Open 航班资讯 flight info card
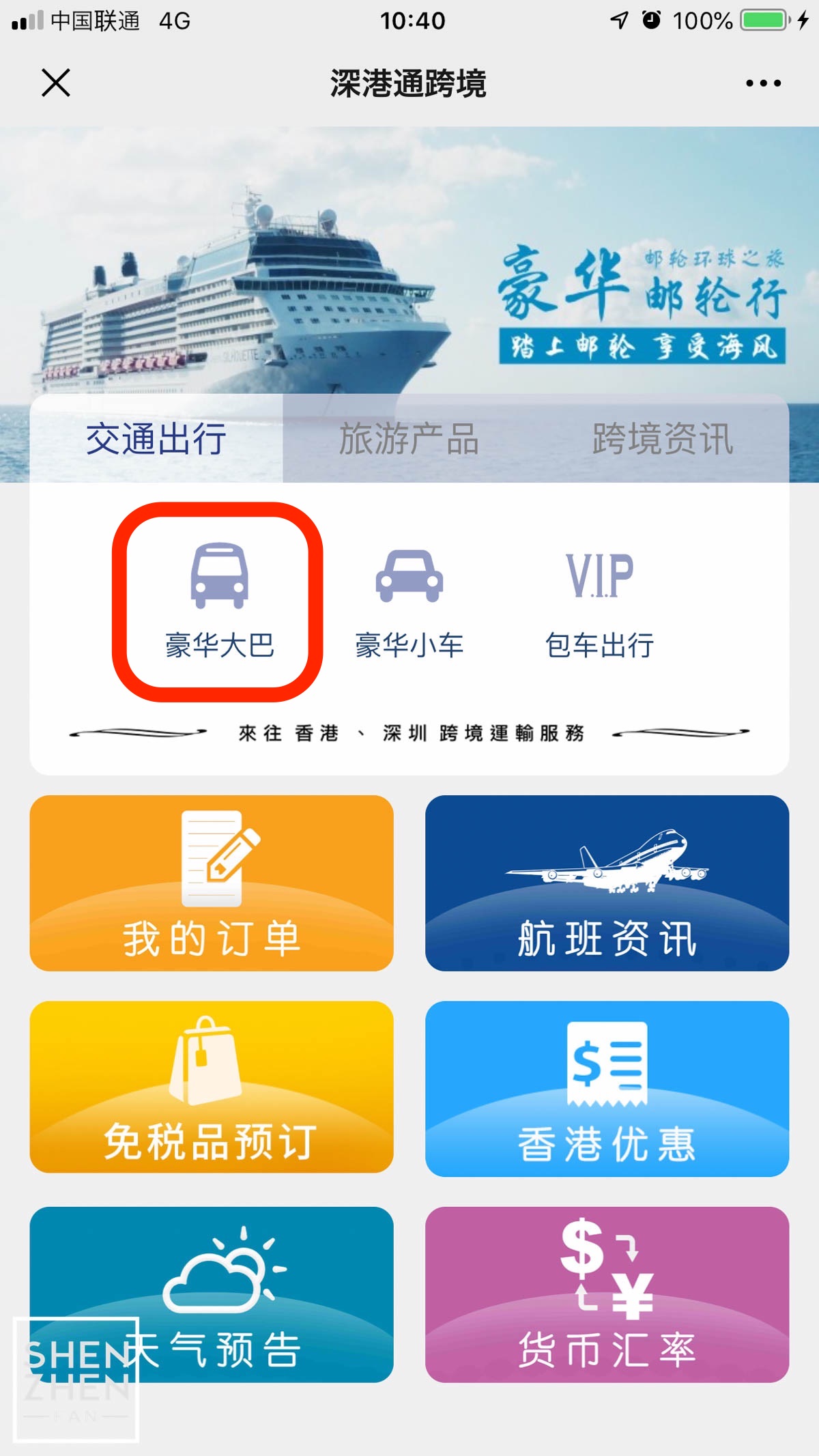 click(x=607, y=883)
